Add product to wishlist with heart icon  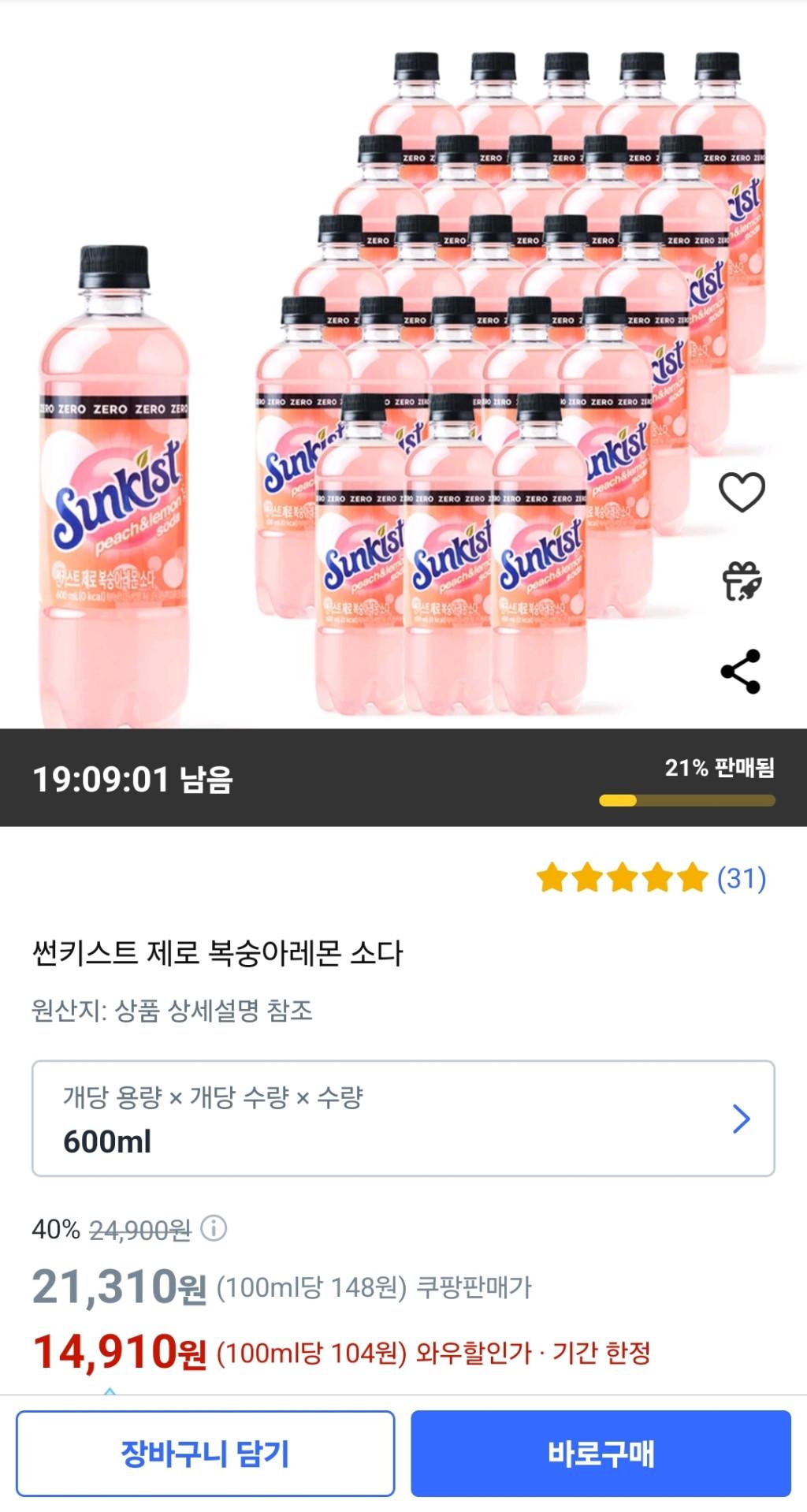pyautogui.click(x=742, y=492)
